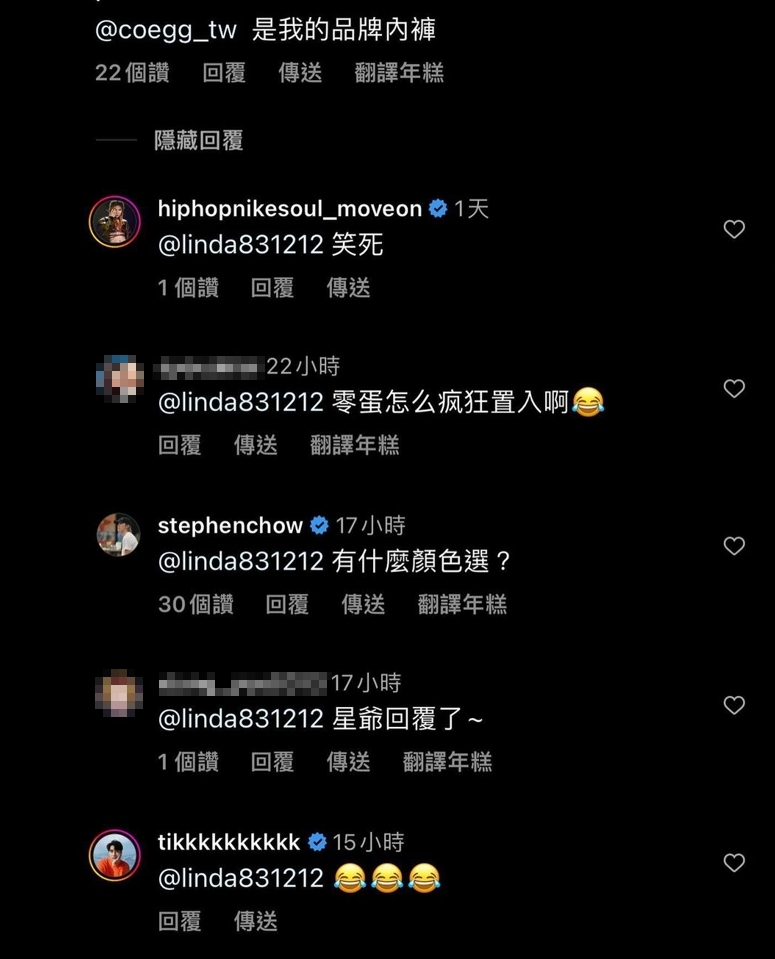Viewport: 775px width, 959px height.
Task: Reply to the 零蛋怎么疯狂置入啊 comment
Action: tap(180, 445)
